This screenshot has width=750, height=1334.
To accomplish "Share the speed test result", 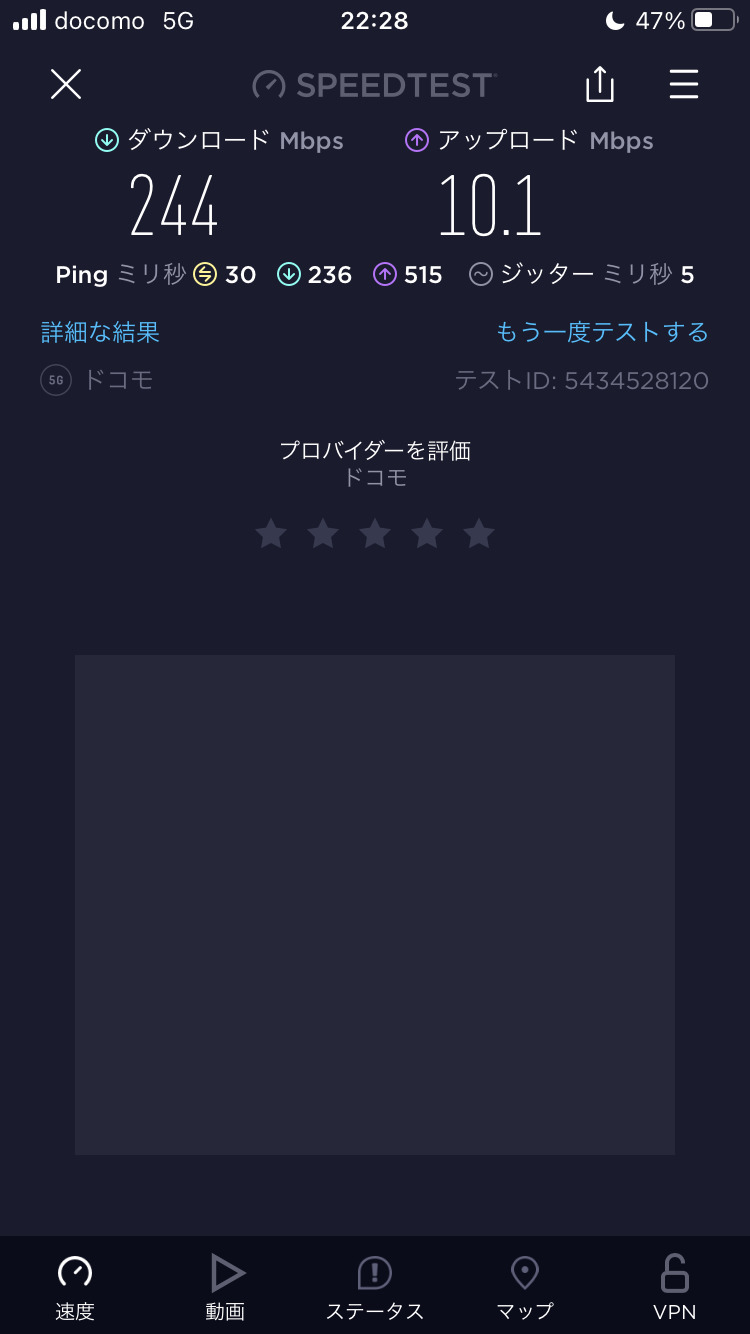I will coord(599,84).
